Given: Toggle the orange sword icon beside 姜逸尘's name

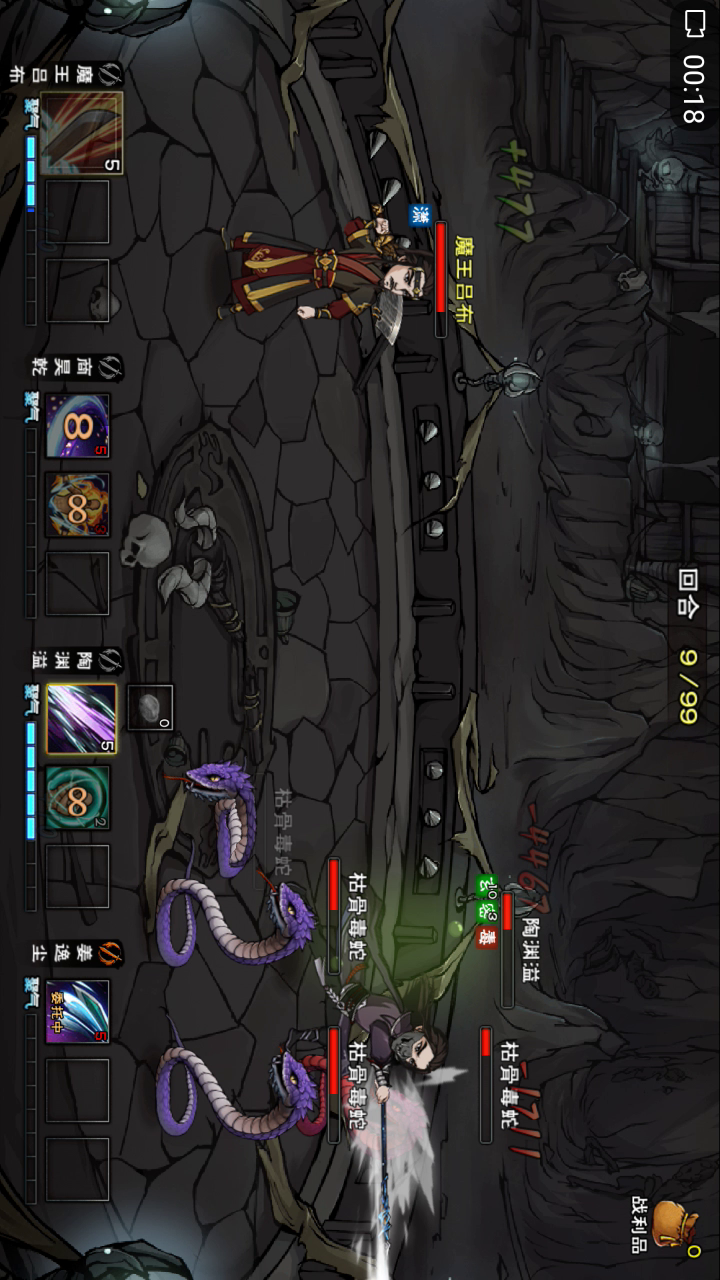Looking at the screenshot, I should [109, 951].
